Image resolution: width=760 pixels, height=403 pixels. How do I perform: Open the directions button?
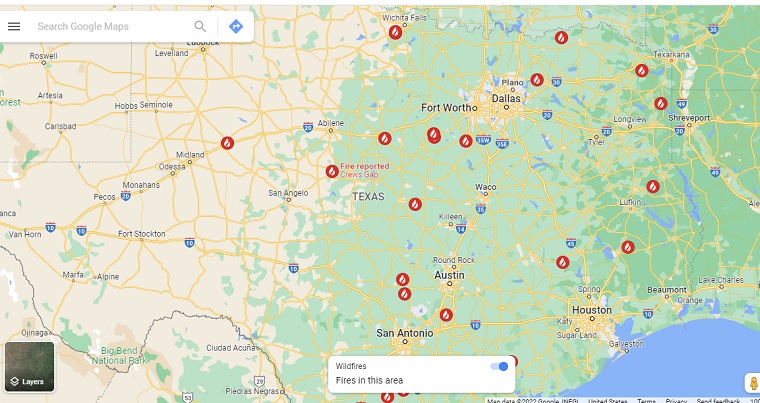[236, 26]
